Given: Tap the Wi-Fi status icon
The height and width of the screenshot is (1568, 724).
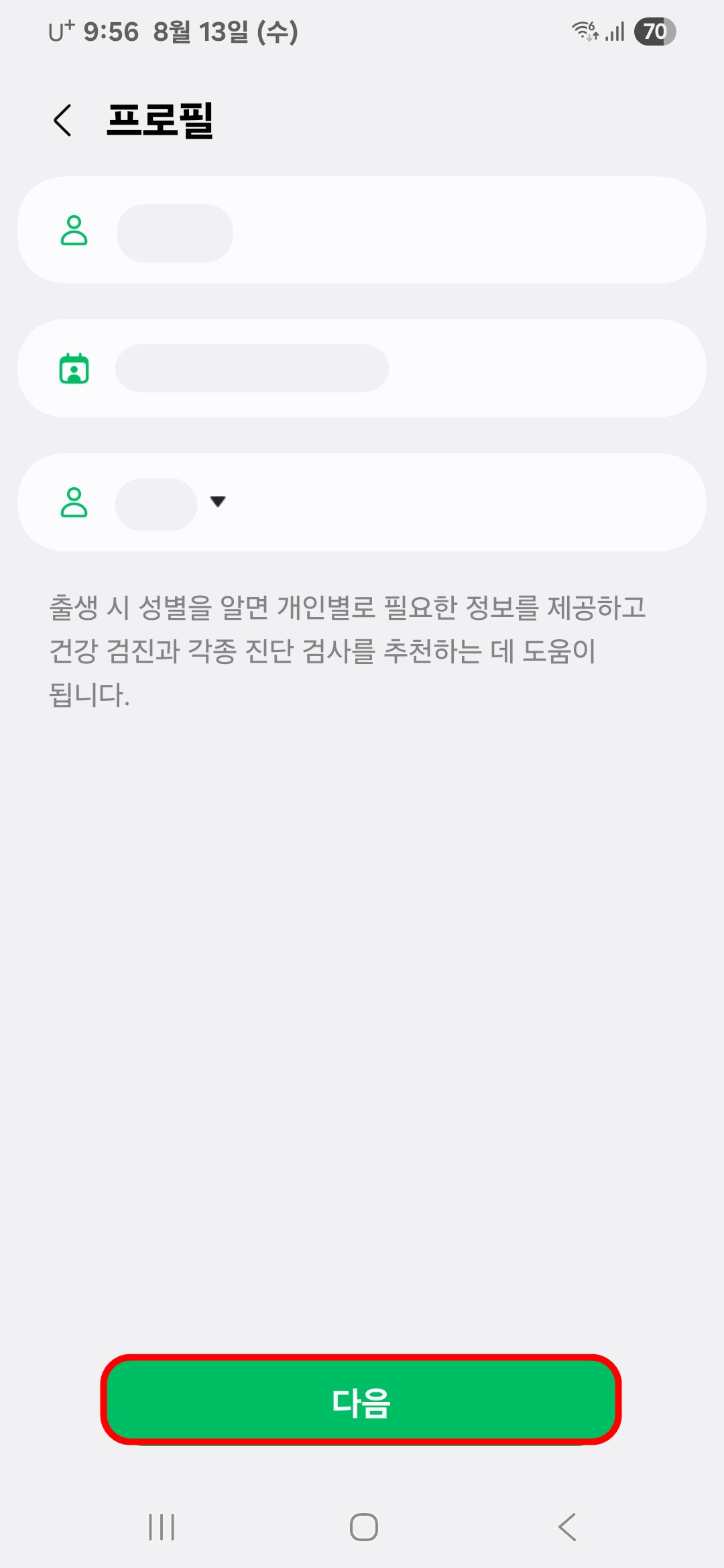Looking at the screenshot, I should click(585, 31).
